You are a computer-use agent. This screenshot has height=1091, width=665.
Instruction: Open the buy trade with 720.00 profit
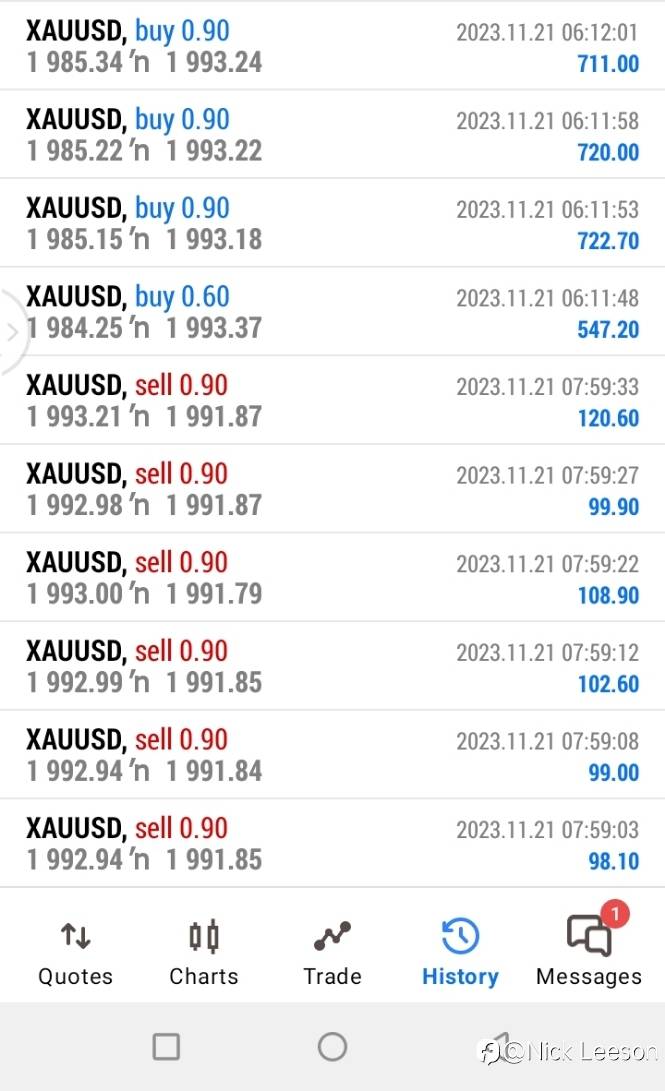pyautogui.click(x=332, y=134)
